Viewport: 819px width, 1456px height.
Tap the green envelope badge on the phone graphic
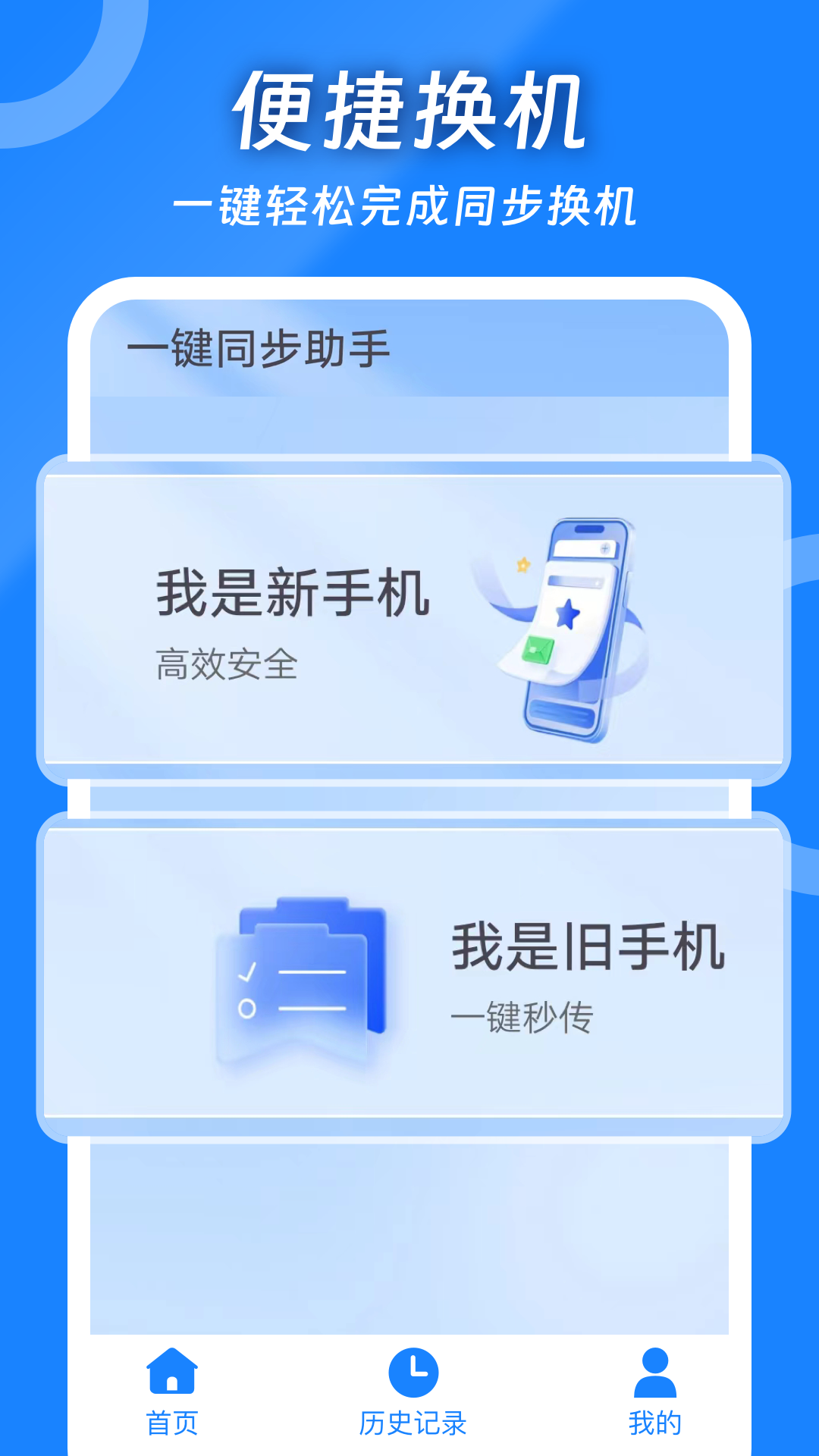tap(541, 648)
